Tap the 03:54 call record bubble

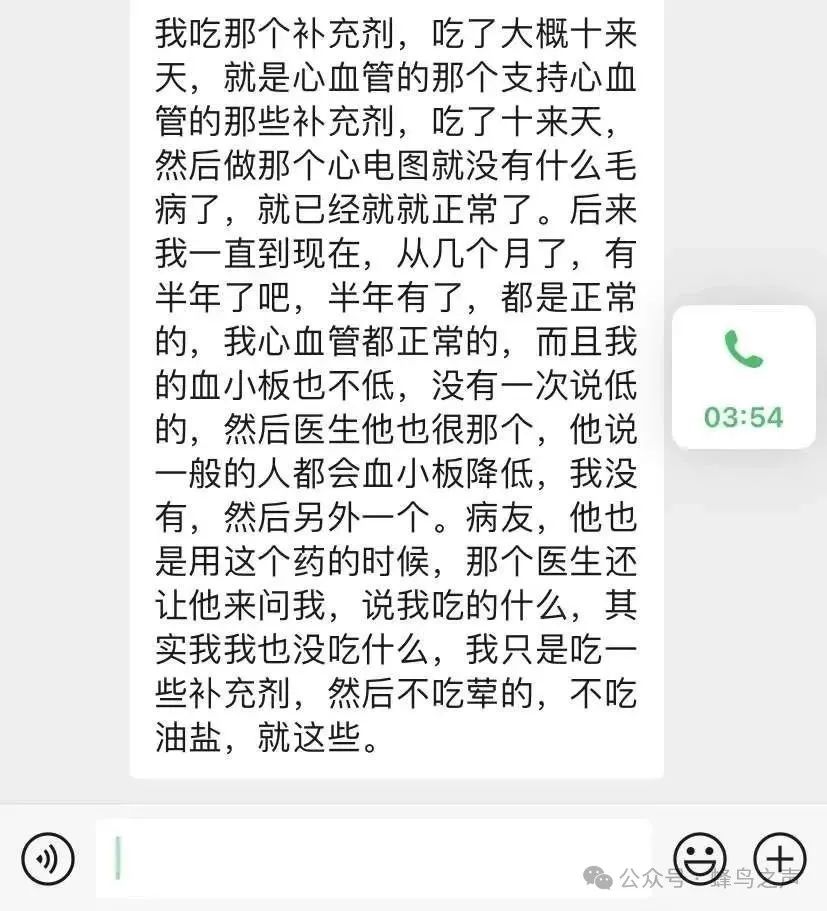[744, 377]
